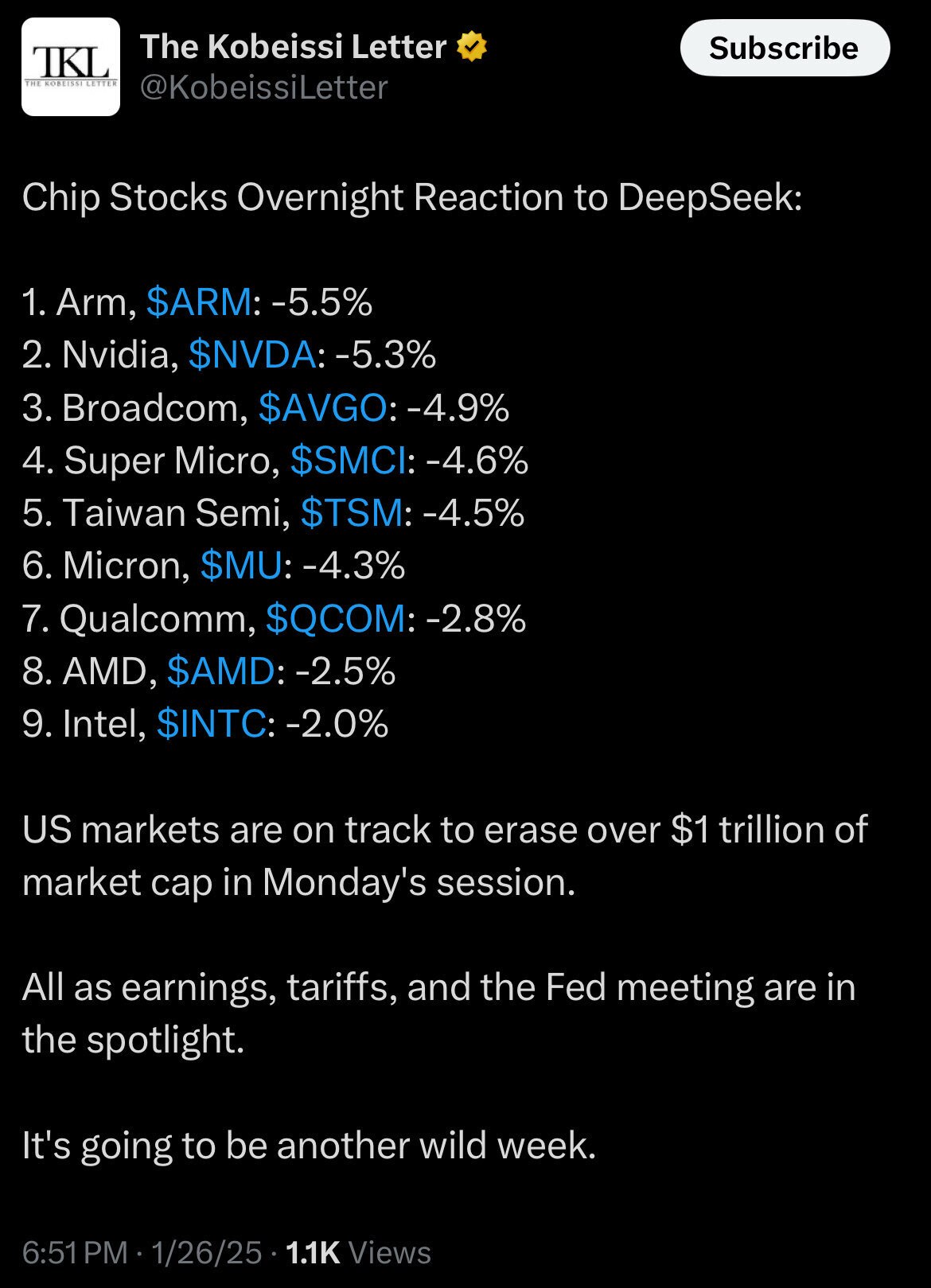Open the $QCOM cashtag link

pyautogui.click(x=337, y=621)
